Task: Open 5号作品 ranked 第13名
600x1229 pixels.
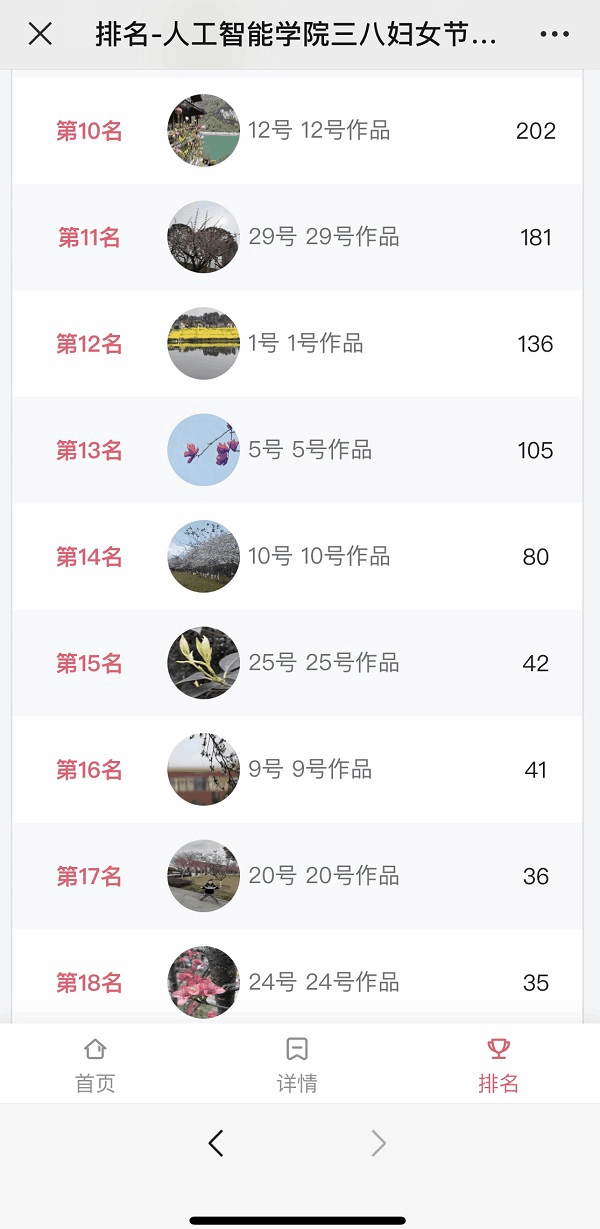Action: (x=310, y=450)
